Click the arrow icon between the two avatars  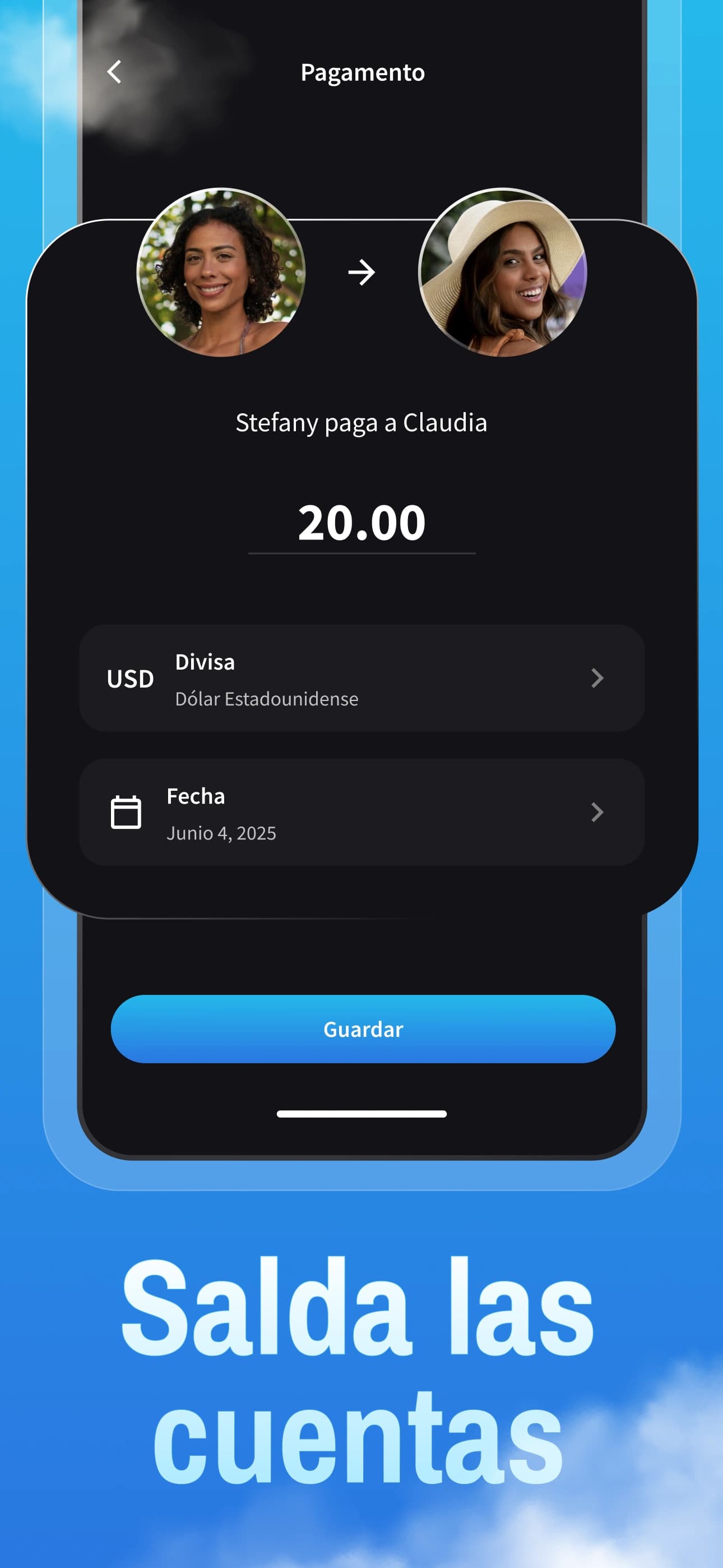pyautogui.click(x=362, y=273)
